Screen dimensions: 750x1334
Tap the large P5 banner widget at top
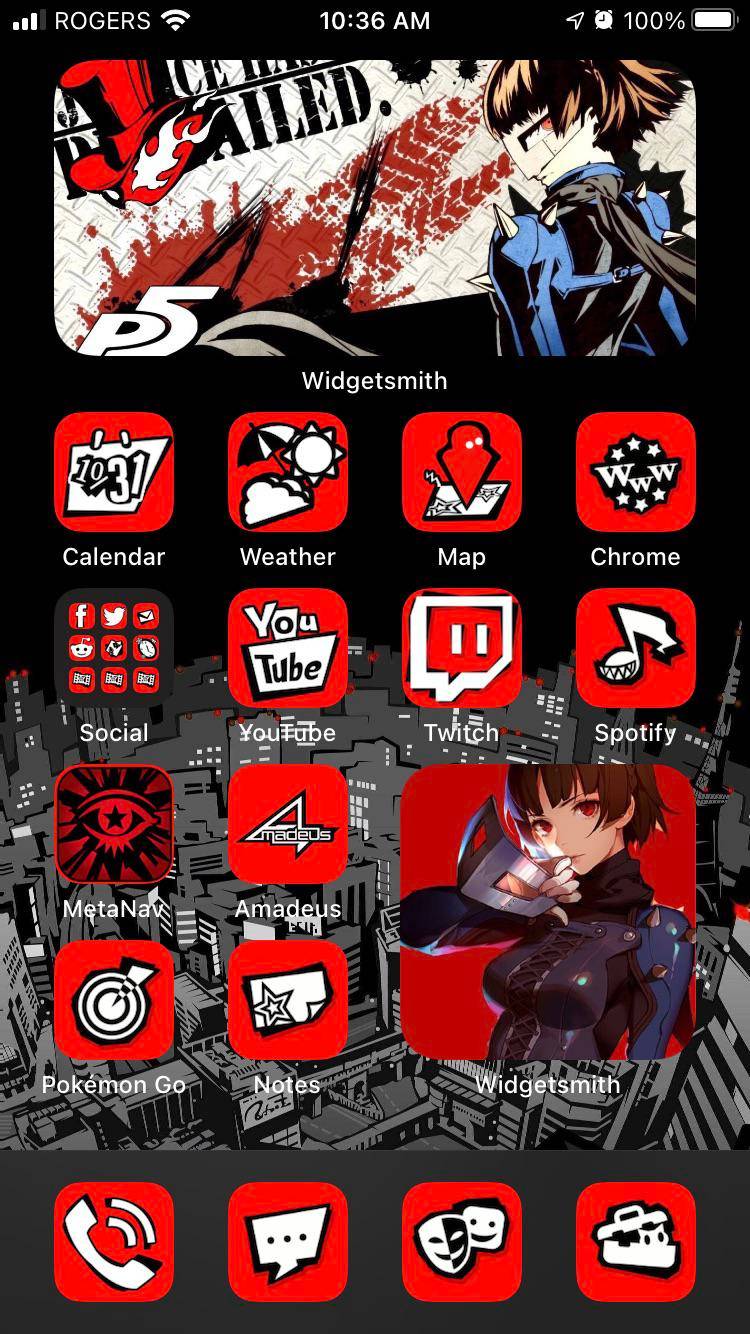click(375, 207)
